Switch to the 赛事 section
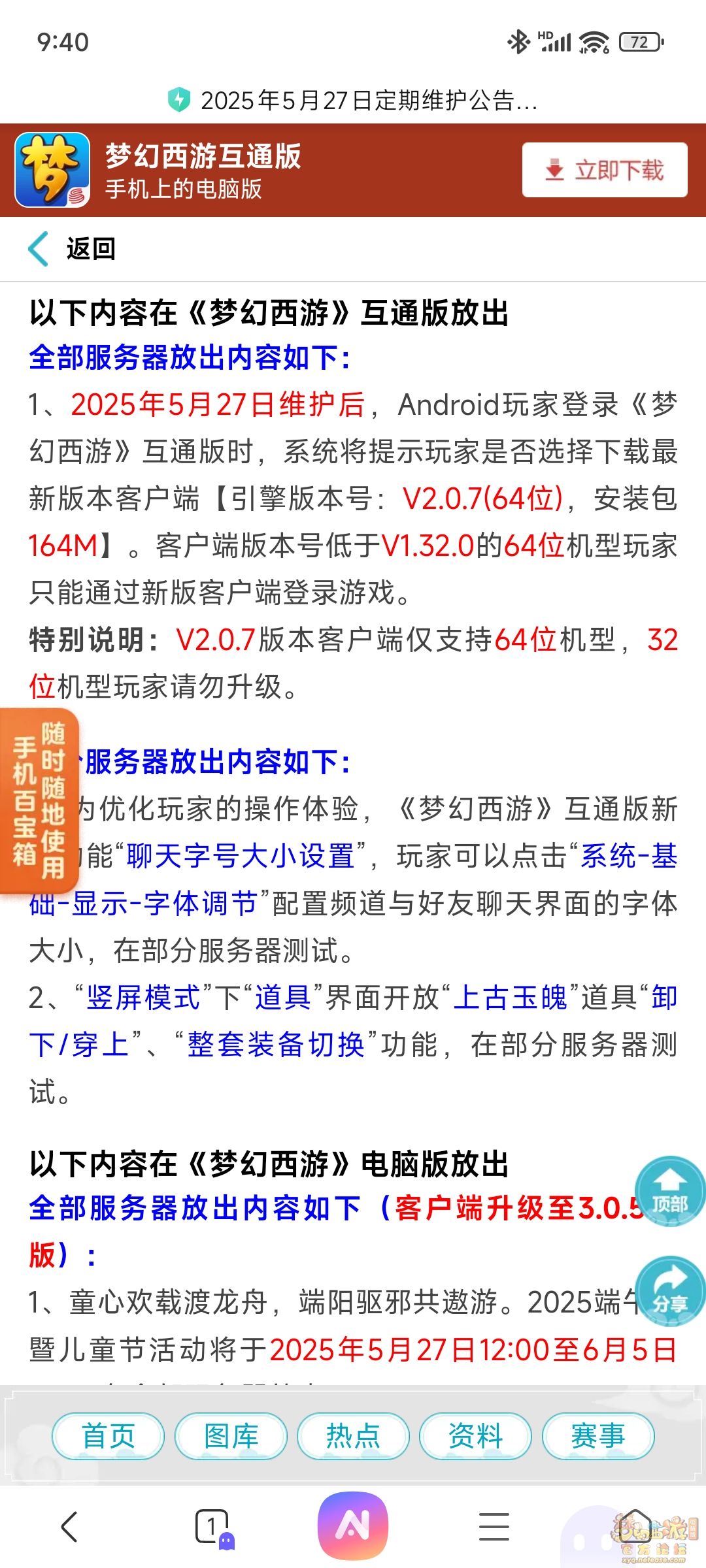 tap(598, 1436)
